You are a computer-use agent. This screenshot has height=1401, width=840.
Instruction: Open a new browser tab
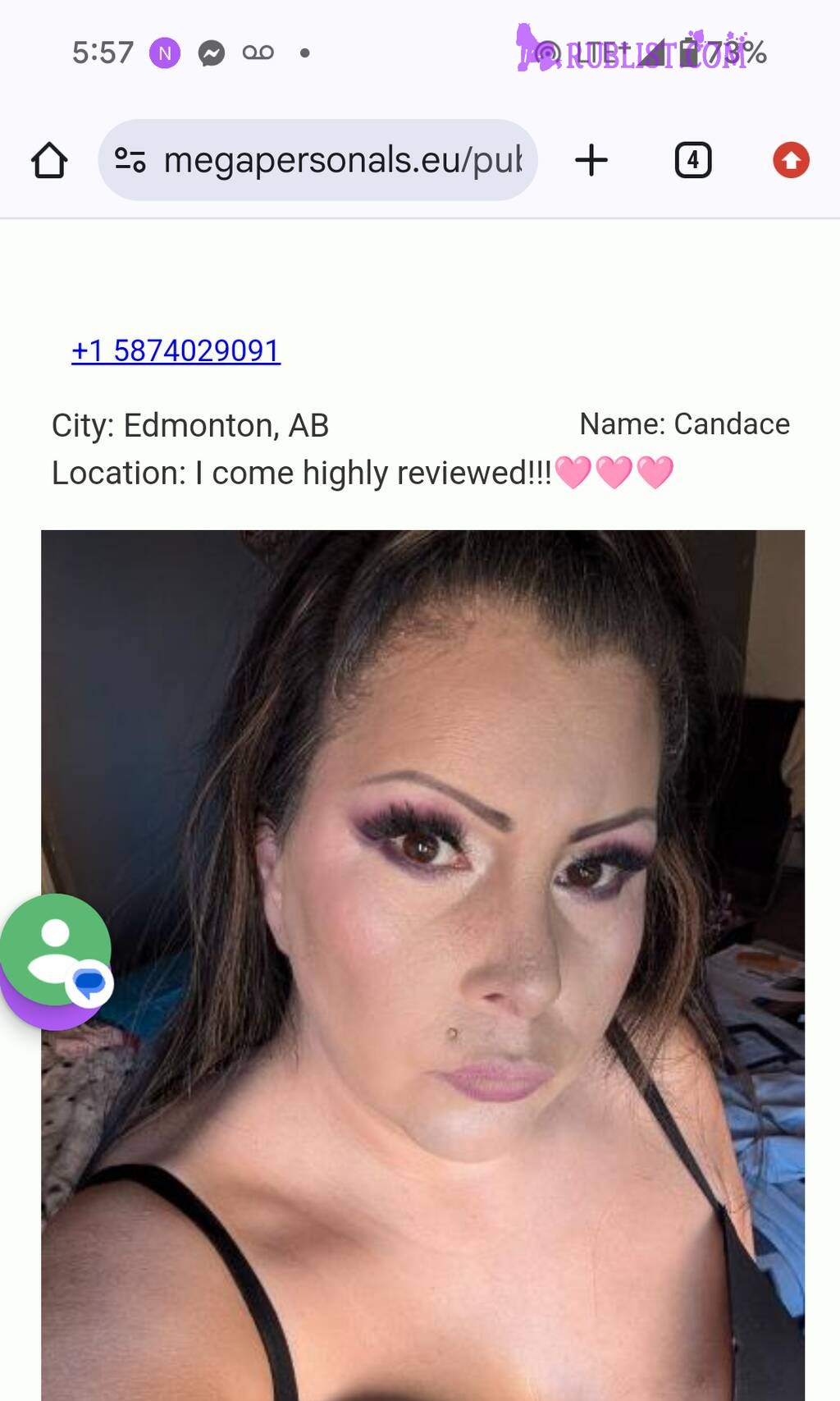(591, 160)
